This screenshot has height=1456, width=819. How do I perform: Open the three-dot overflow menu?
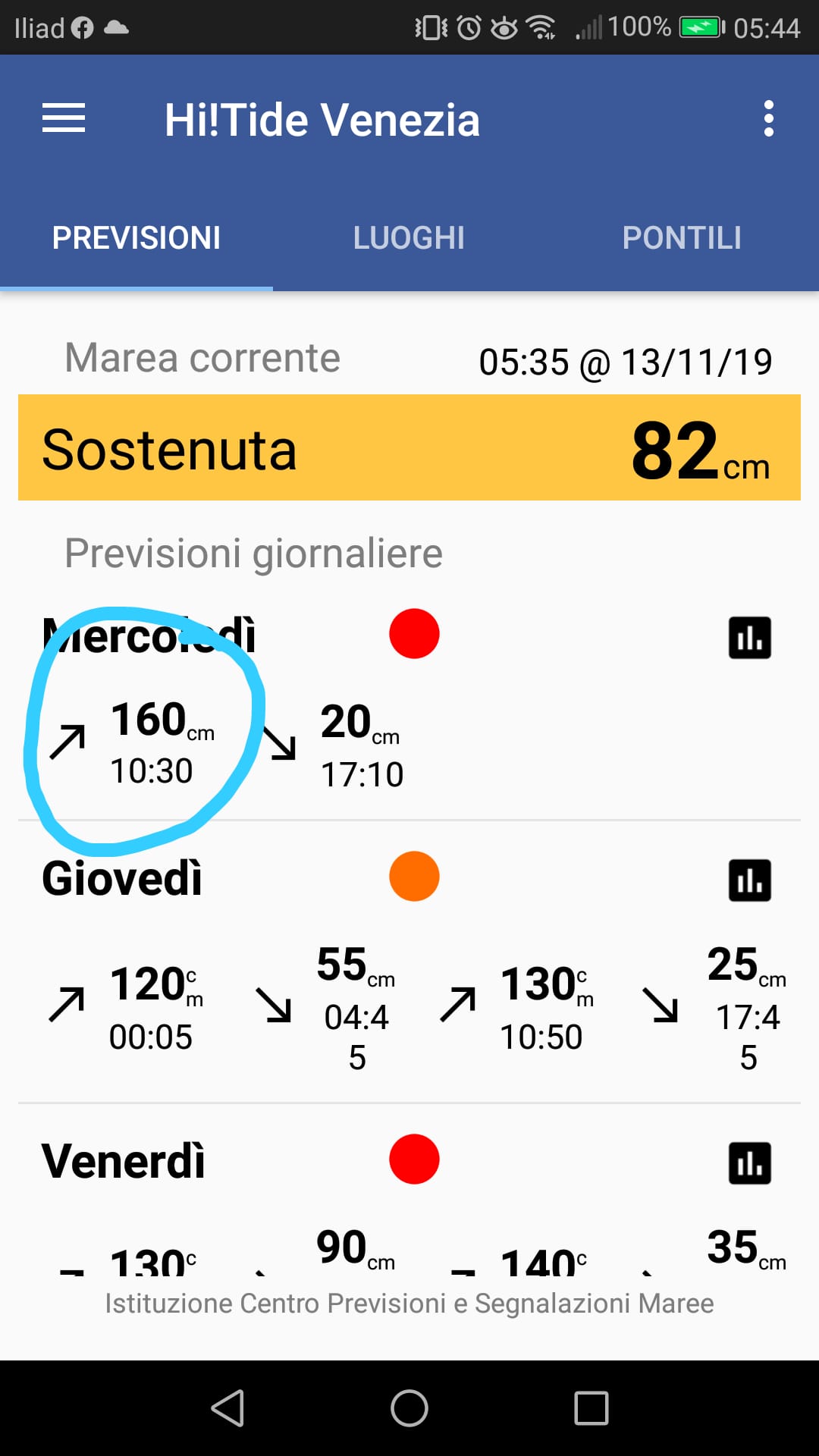pyautogui.click(x=769, y=119)
